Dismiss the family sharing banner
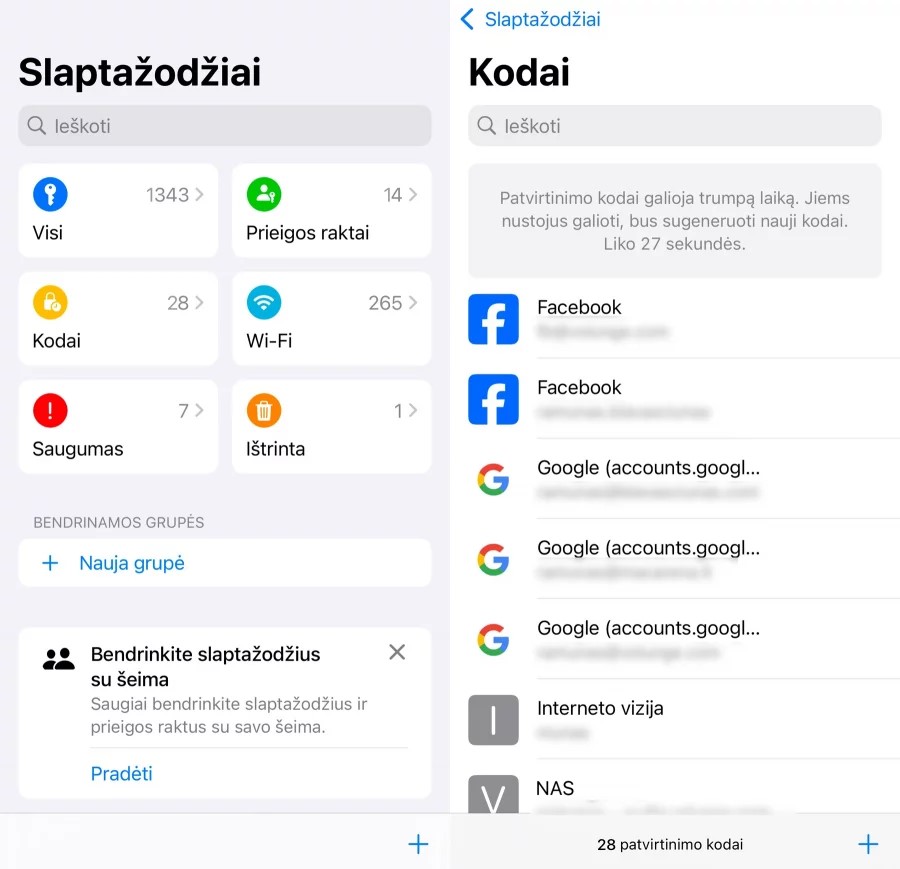The image size is (900, 869). [397, 652]
